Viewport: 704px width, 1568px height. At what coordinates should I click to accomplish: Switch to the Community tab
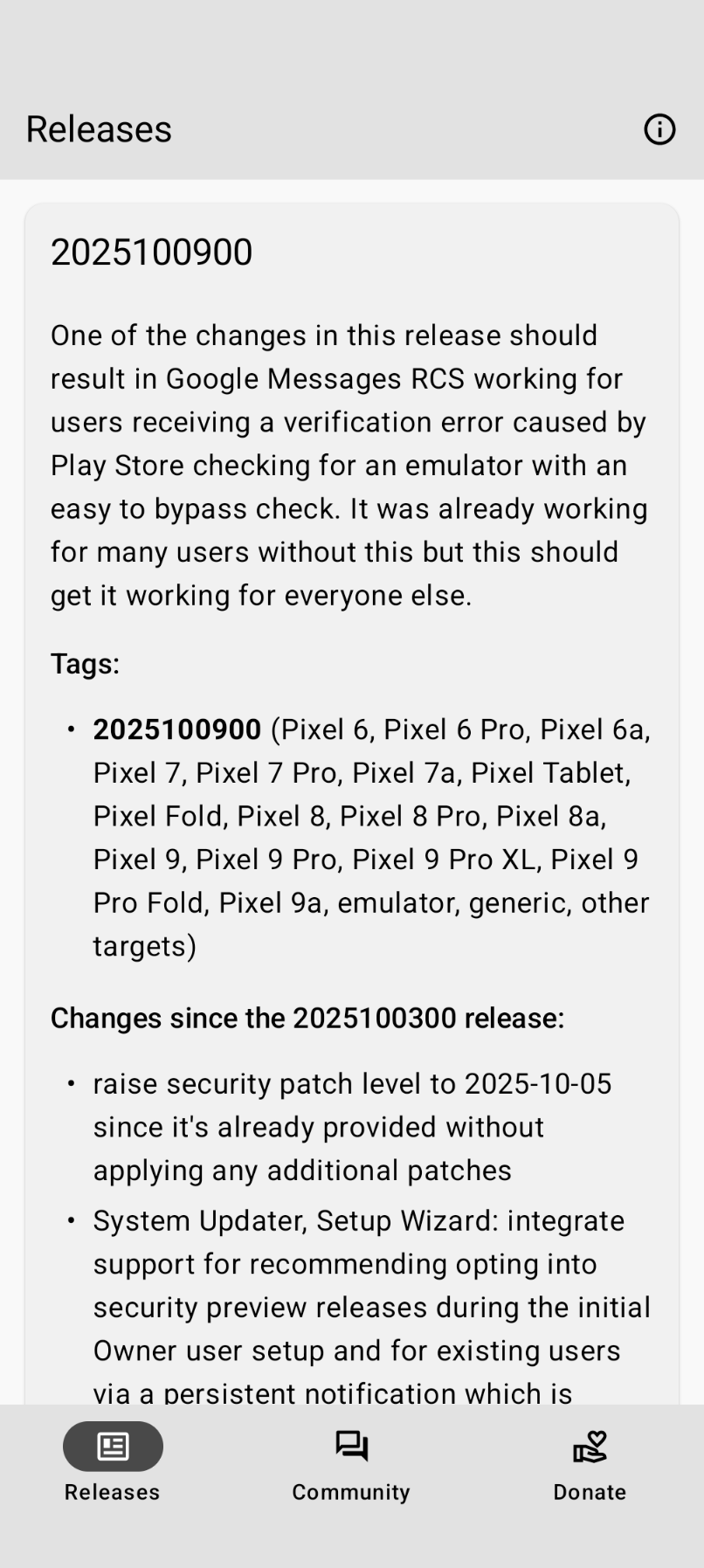(351, 1465)
